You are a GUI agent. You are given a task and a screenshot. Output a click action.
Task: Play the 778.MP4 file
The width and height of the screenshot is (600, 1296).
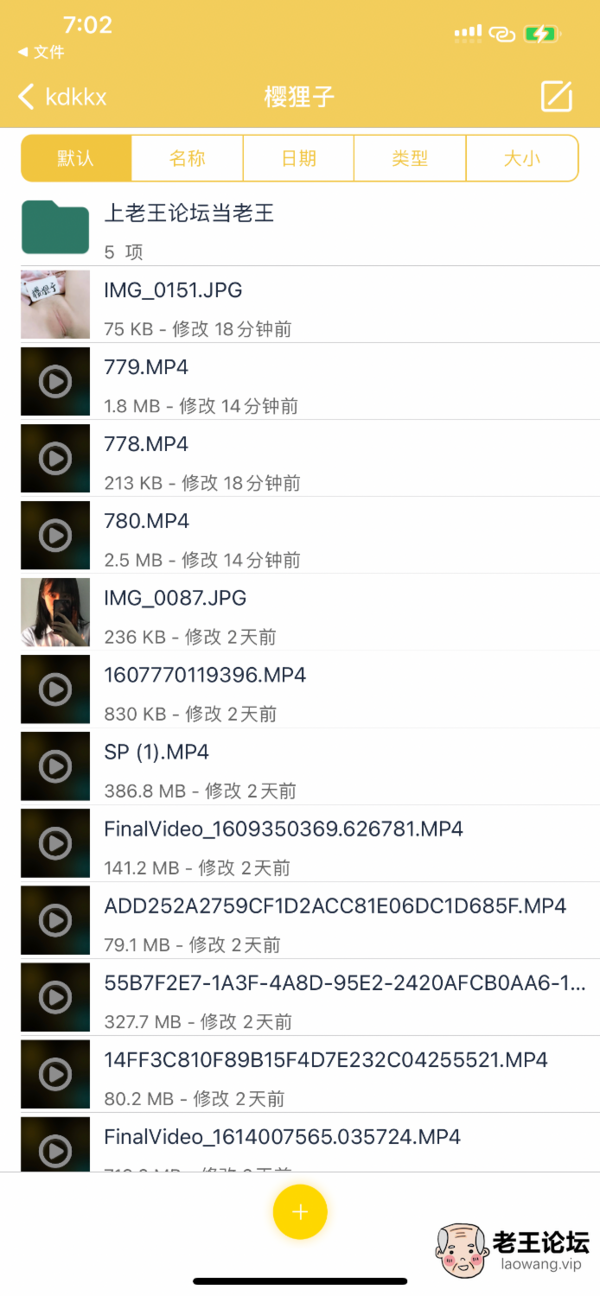coord(300,459)
